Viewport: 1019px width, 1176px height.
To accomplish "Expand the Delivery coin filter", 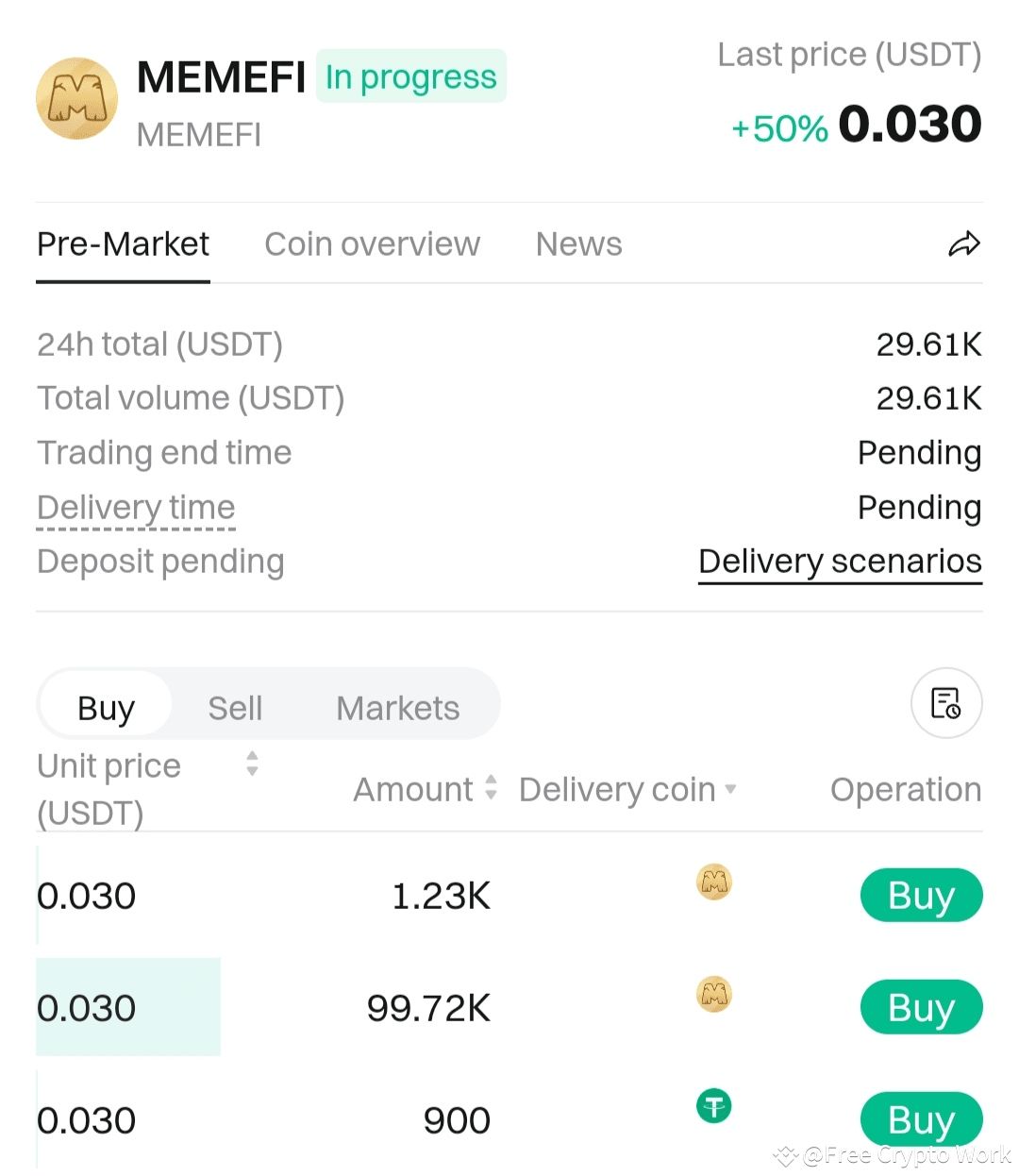I will (627, 790).
